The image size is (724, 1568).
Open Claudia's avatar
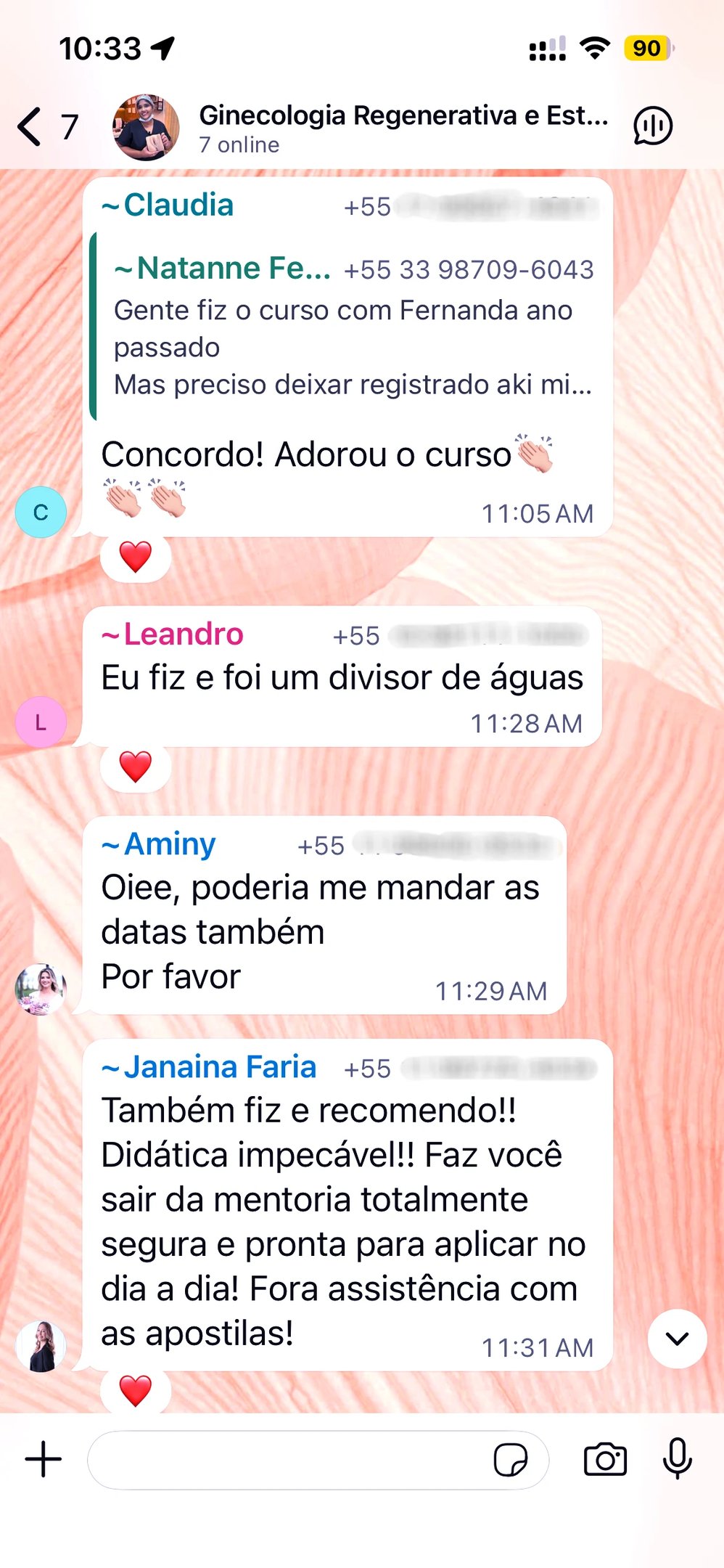(41, 512)
